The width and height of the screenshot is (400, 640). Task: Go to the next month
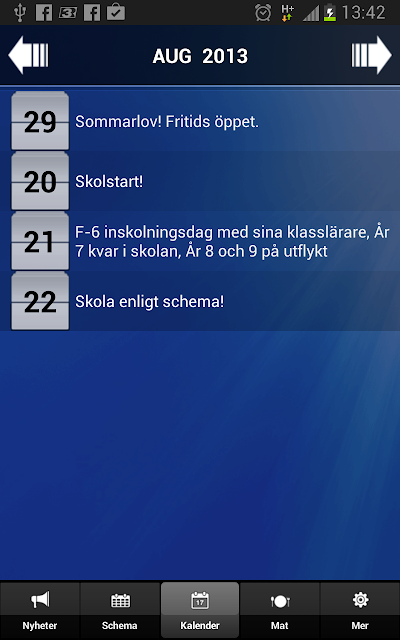click(x=371, y=55)
